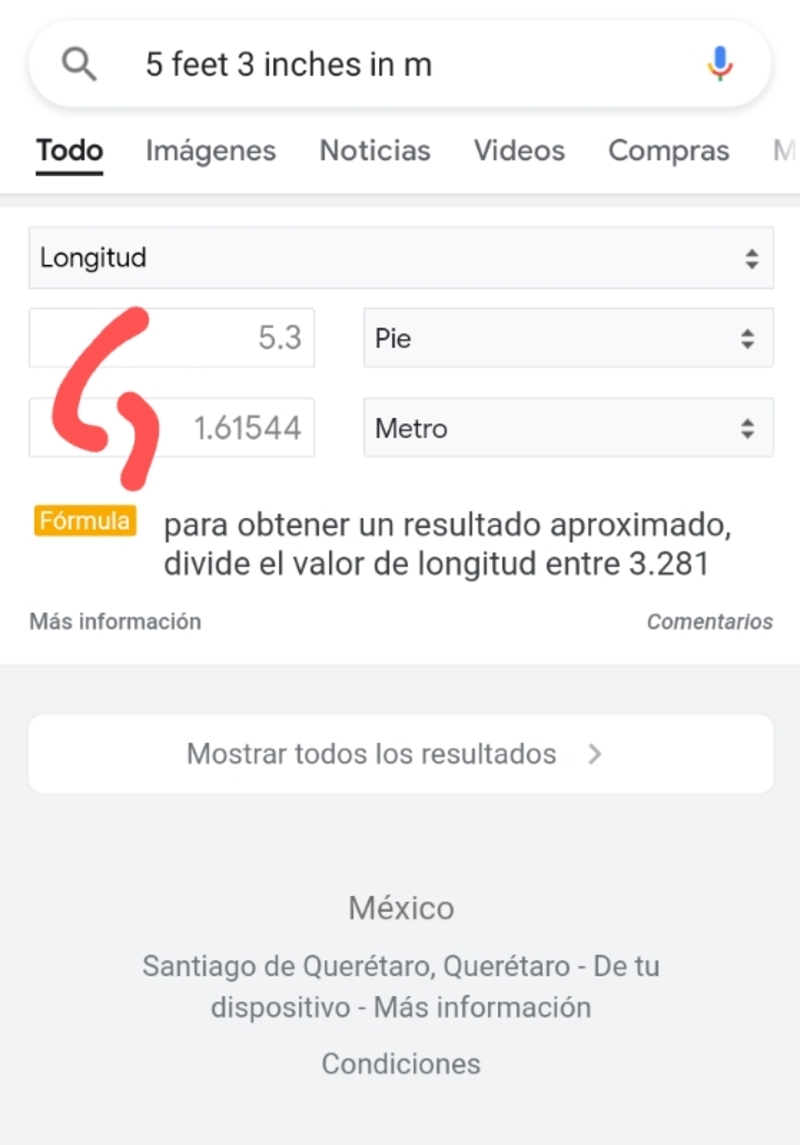Tap the voice search microphone

719,65
